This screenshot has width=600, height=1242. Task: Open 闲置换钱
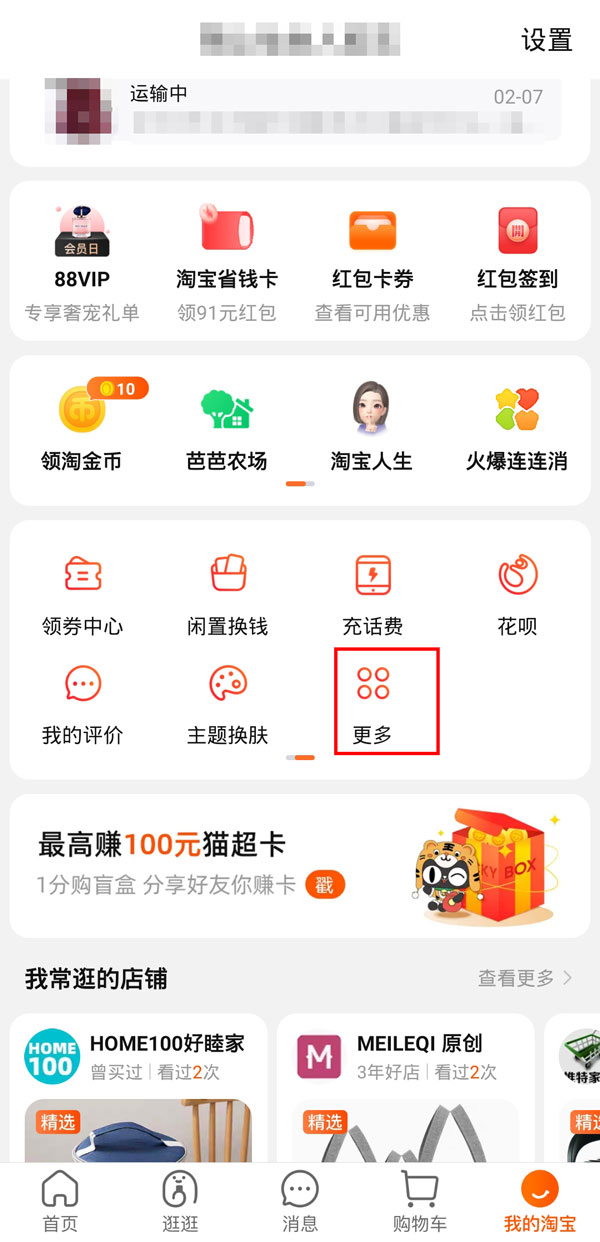(x=227, y=596)
